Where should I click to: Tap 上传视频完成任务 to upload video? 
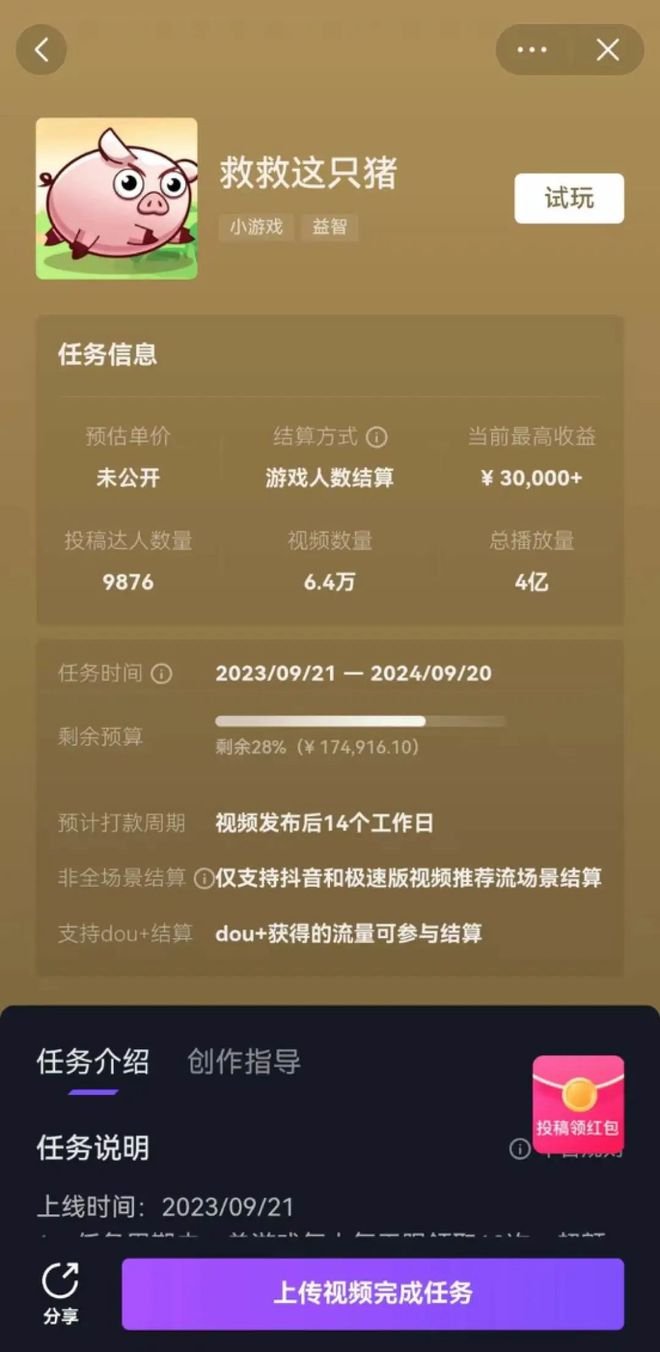pyautogui.click(x=372, y=1293)
